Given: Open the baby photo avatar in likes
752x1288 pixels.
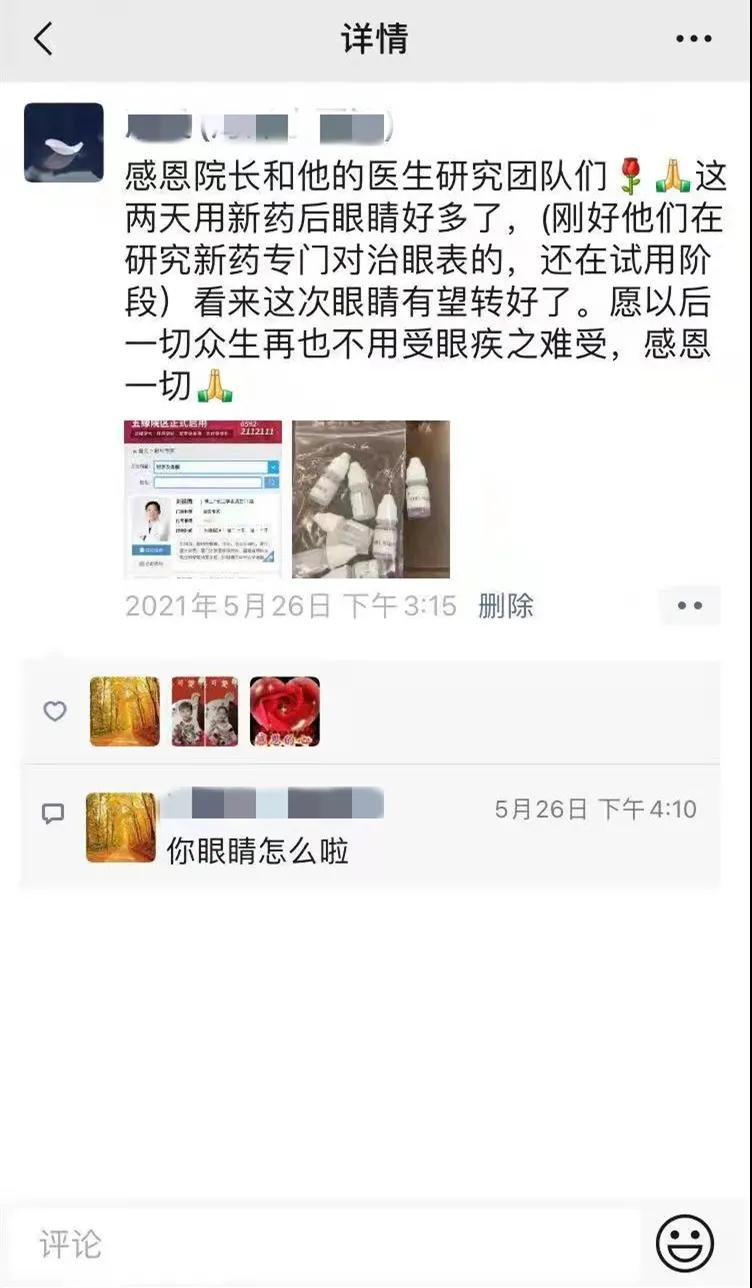Looking at the screenshot, I should (x=205, y=712).
